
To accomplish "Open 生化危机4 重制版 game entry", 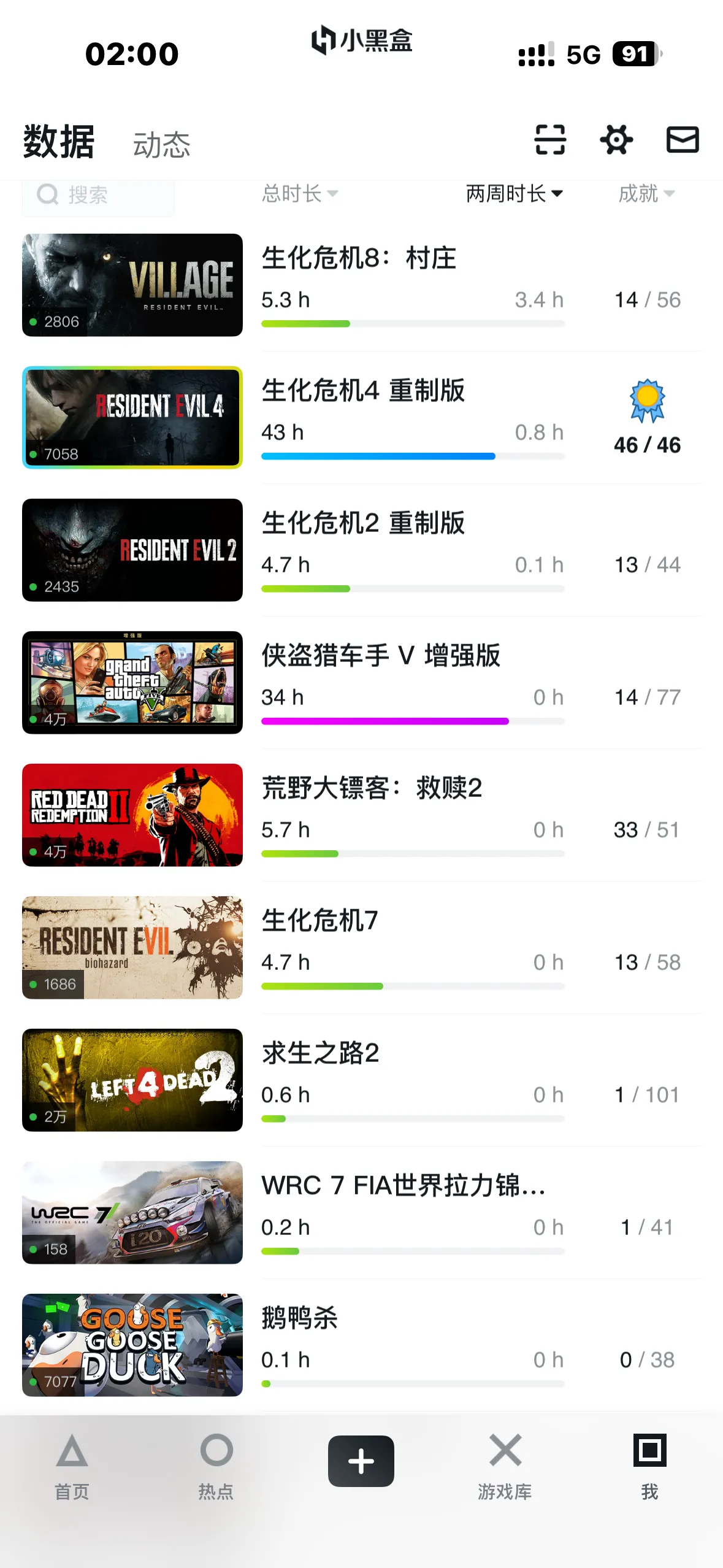I will tap(363, 391).
